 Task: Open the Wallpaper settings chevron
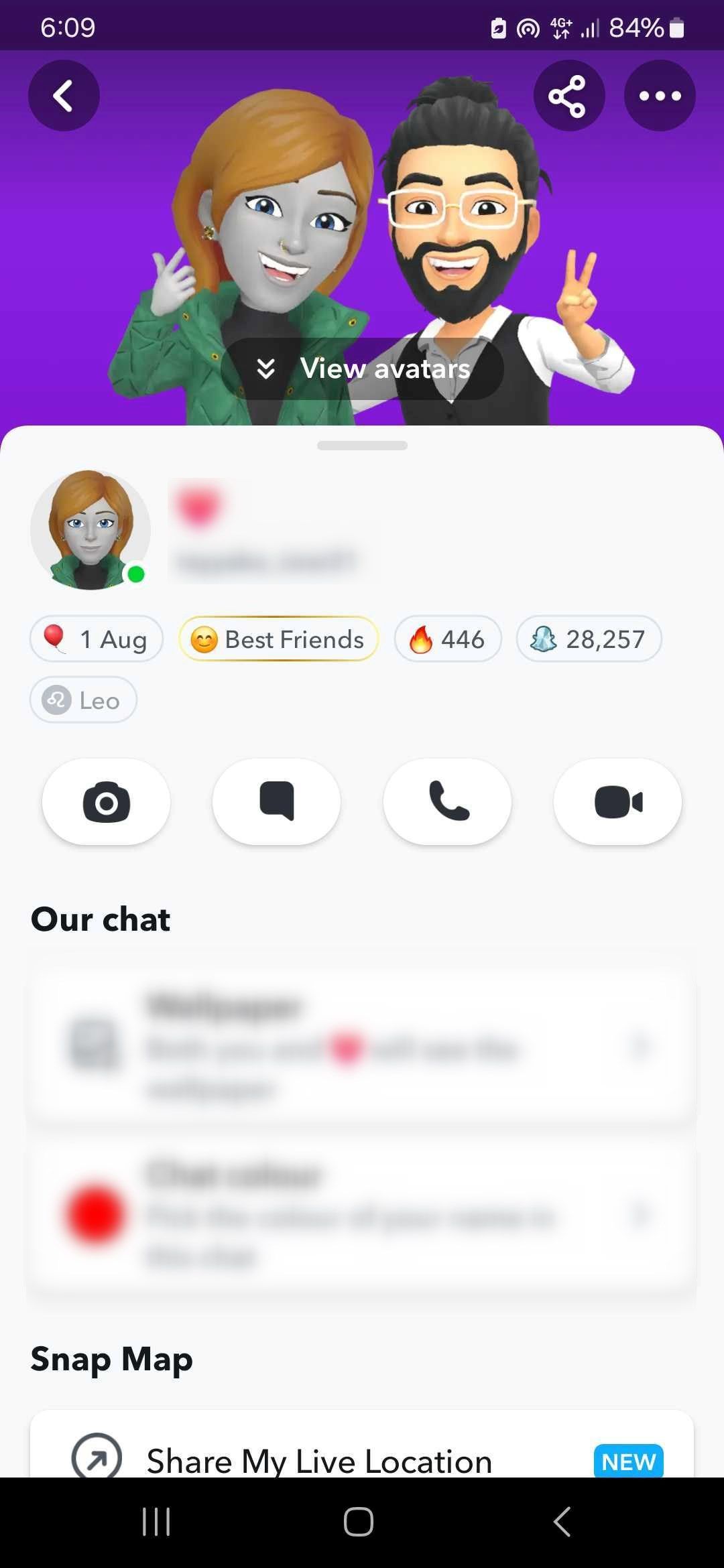[x=640, y=1049]
